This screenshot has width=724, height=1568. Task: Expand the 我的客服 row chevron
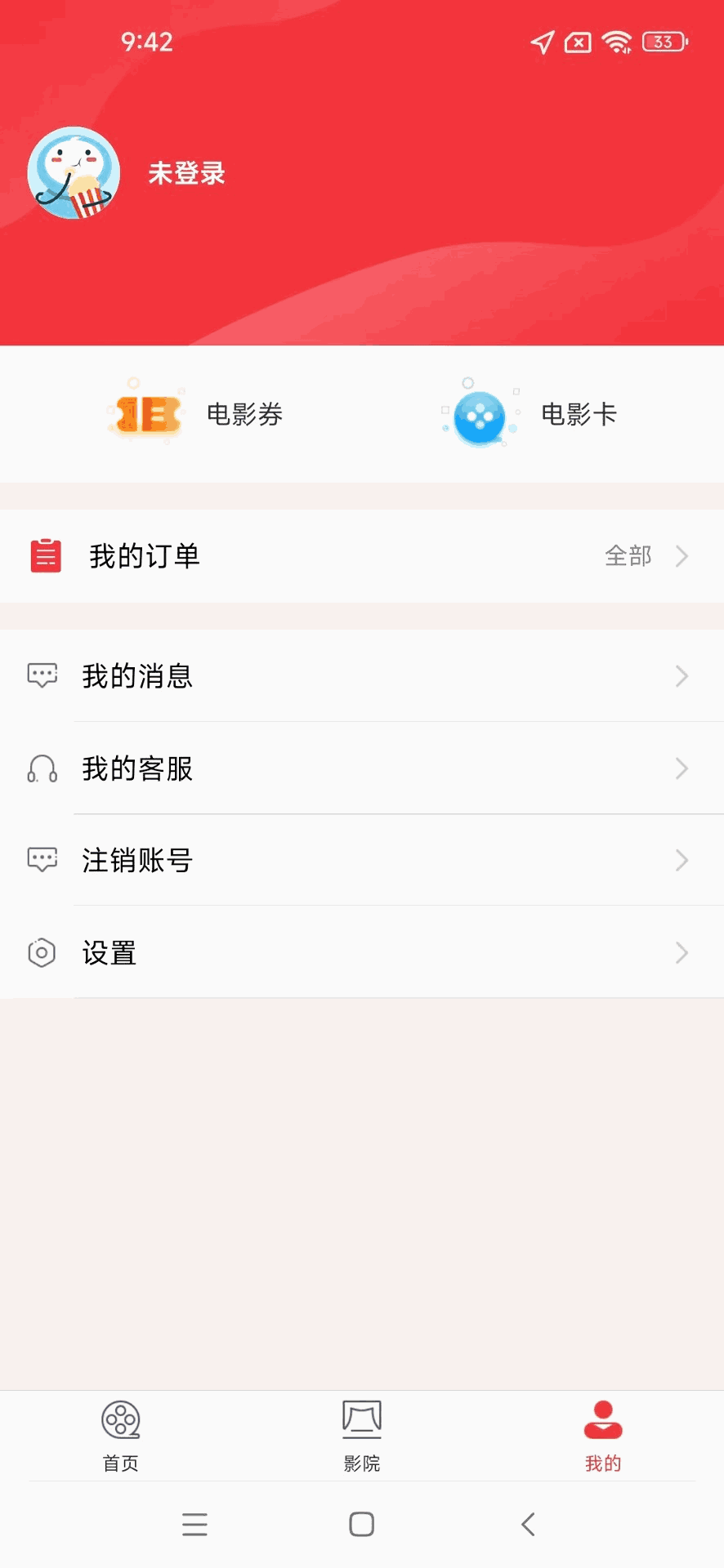click(x=682, y=768)
